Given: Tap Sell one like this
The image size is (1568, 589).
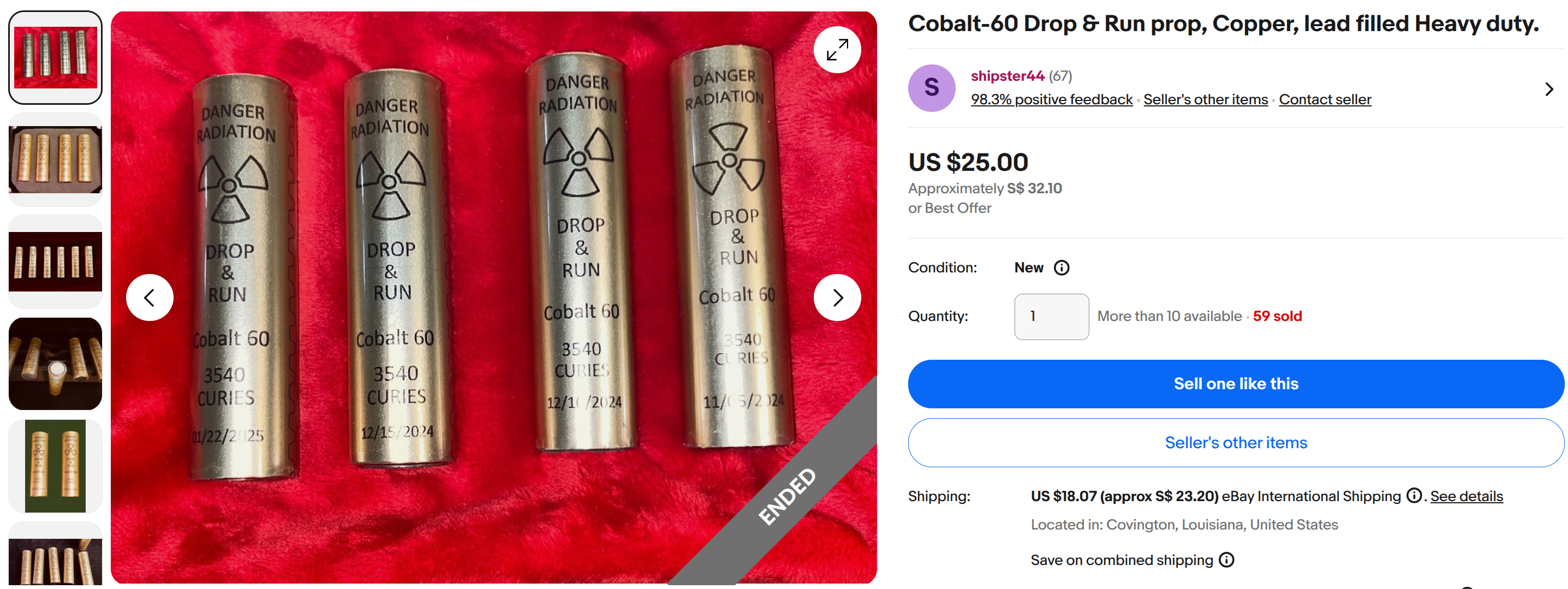Looking at the screenshot, I should [x=1236, y=384].
